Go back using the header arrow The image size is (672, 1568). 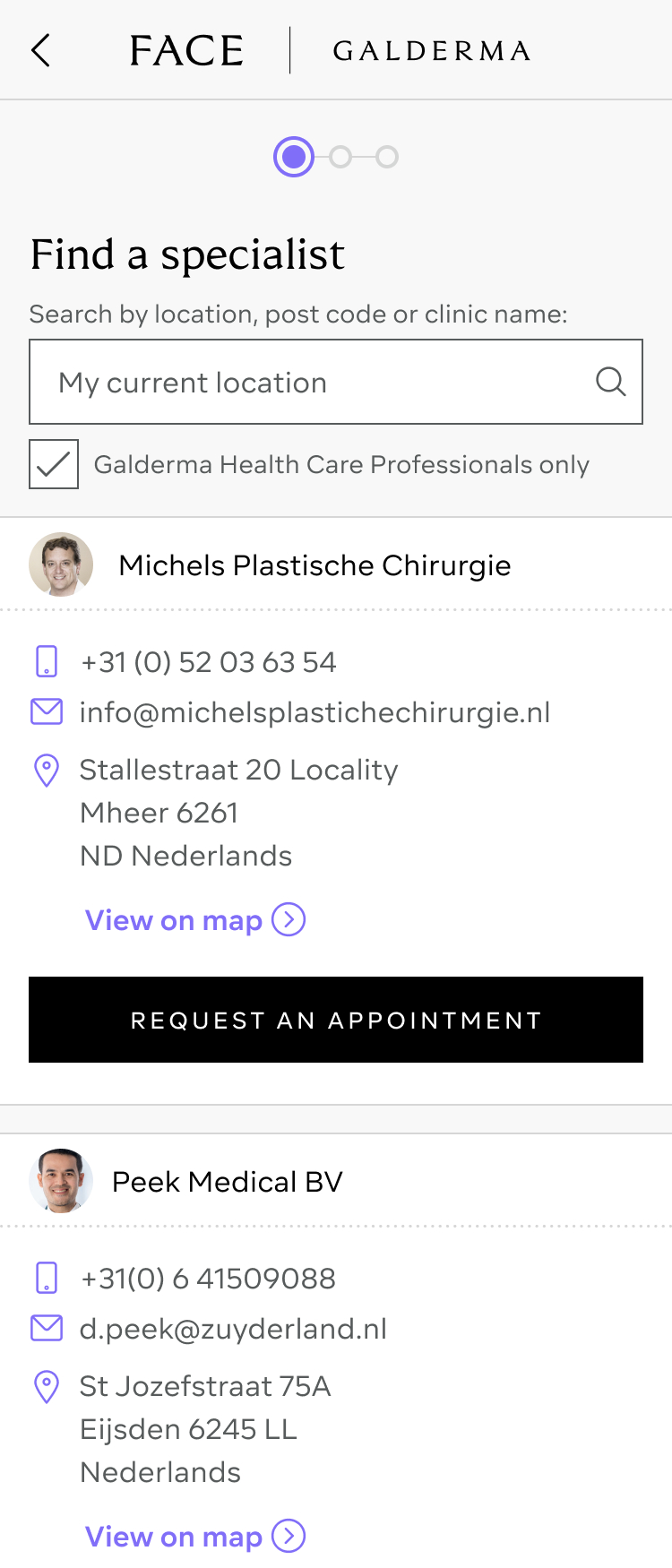(40, 51)
